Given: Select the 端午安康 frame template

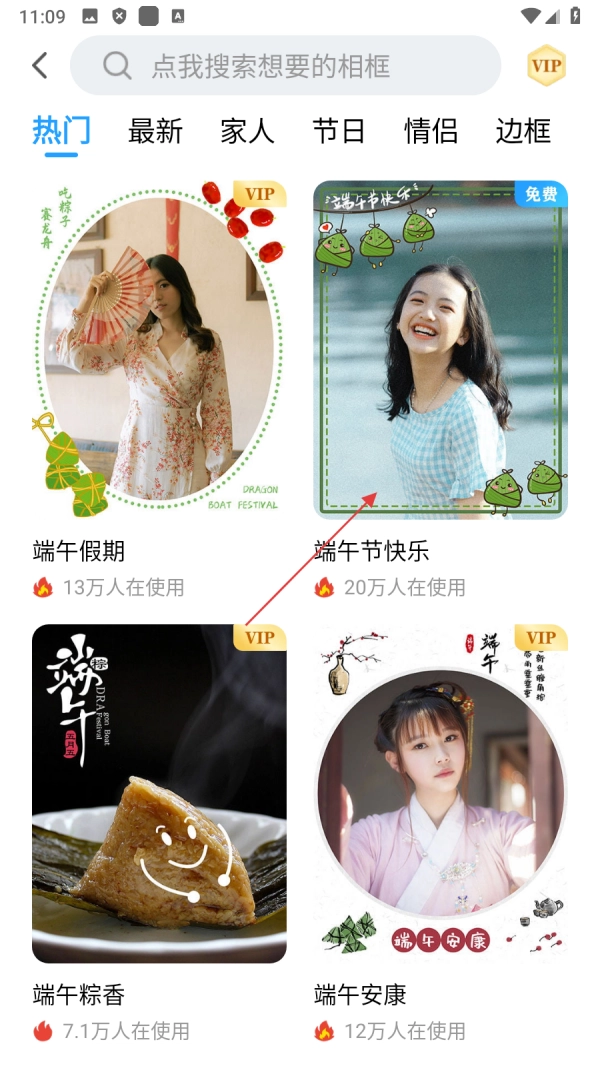Looking at the screenshot, I should point(440,793).
